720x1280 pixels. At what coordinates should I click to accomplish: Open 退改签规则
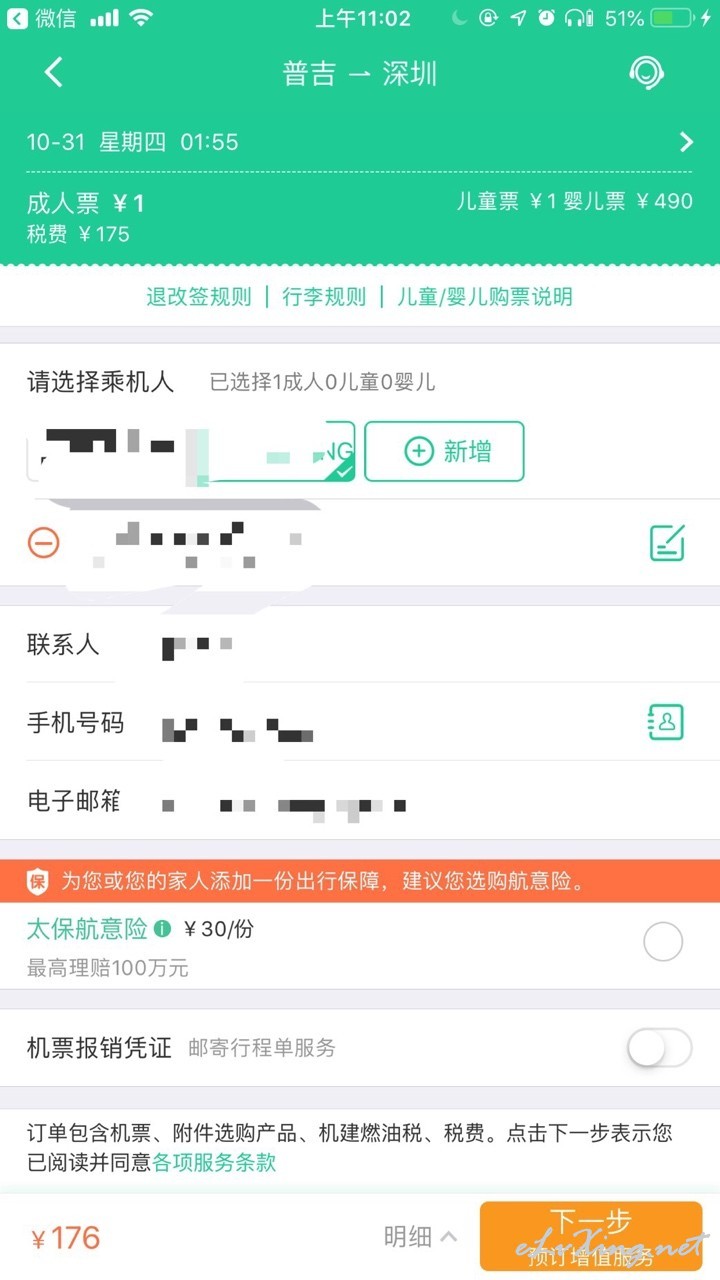pos(199,296)
